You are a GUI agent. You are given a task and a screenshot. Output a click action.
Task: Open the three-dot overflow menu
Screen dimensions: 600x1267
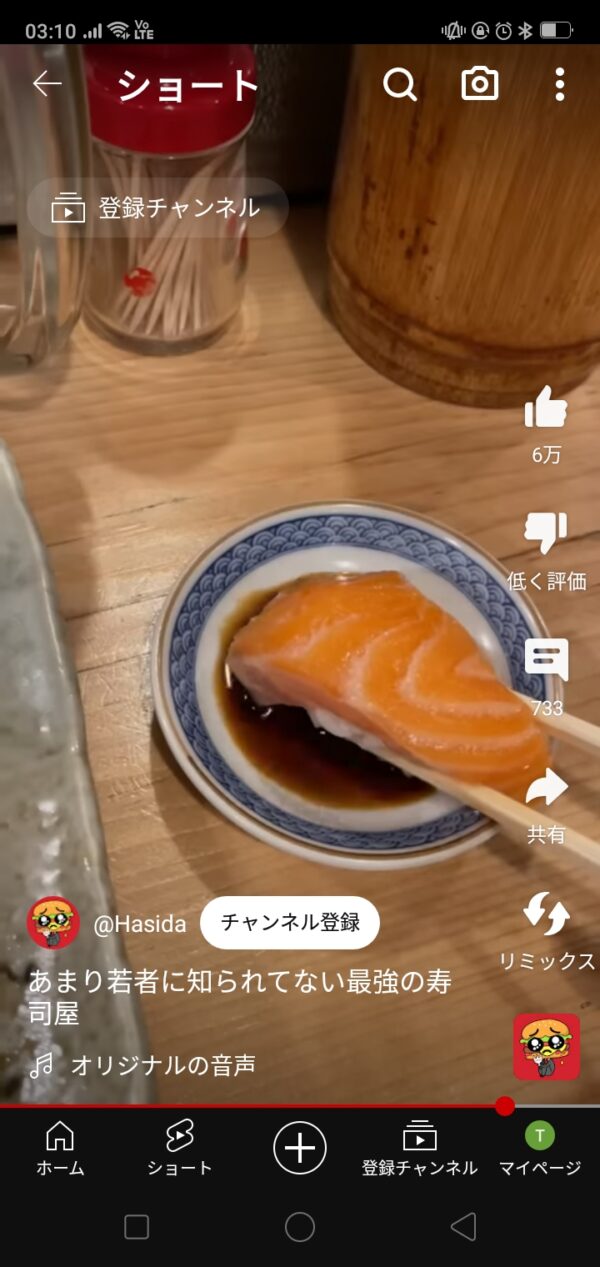coord(560,85)
